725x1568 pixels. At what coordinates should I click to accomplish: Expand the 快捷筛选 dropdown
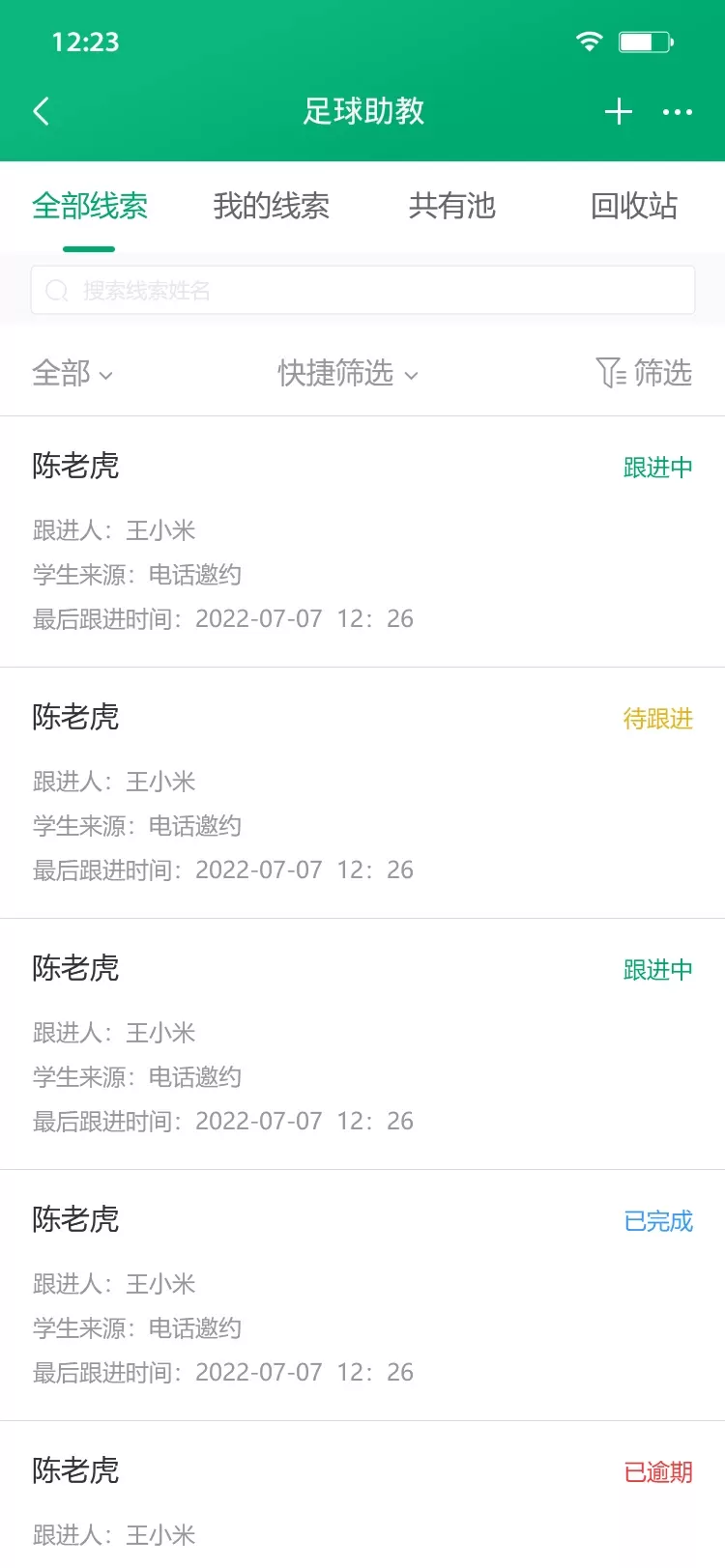348,373
